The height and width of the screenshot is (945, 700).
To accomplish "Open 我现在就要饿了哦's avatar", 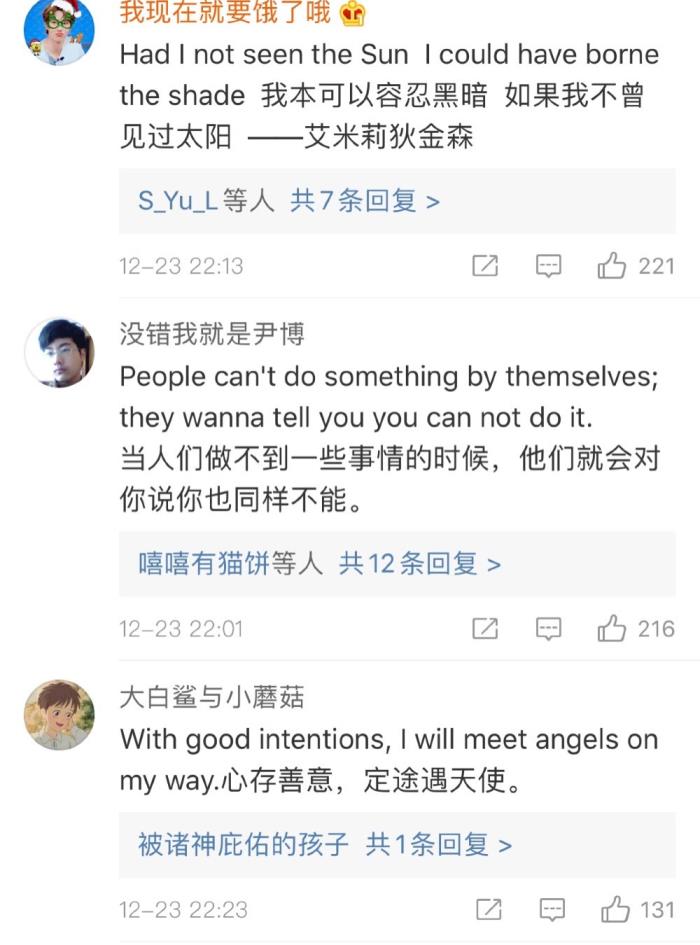I will click(x=59, y=30).
